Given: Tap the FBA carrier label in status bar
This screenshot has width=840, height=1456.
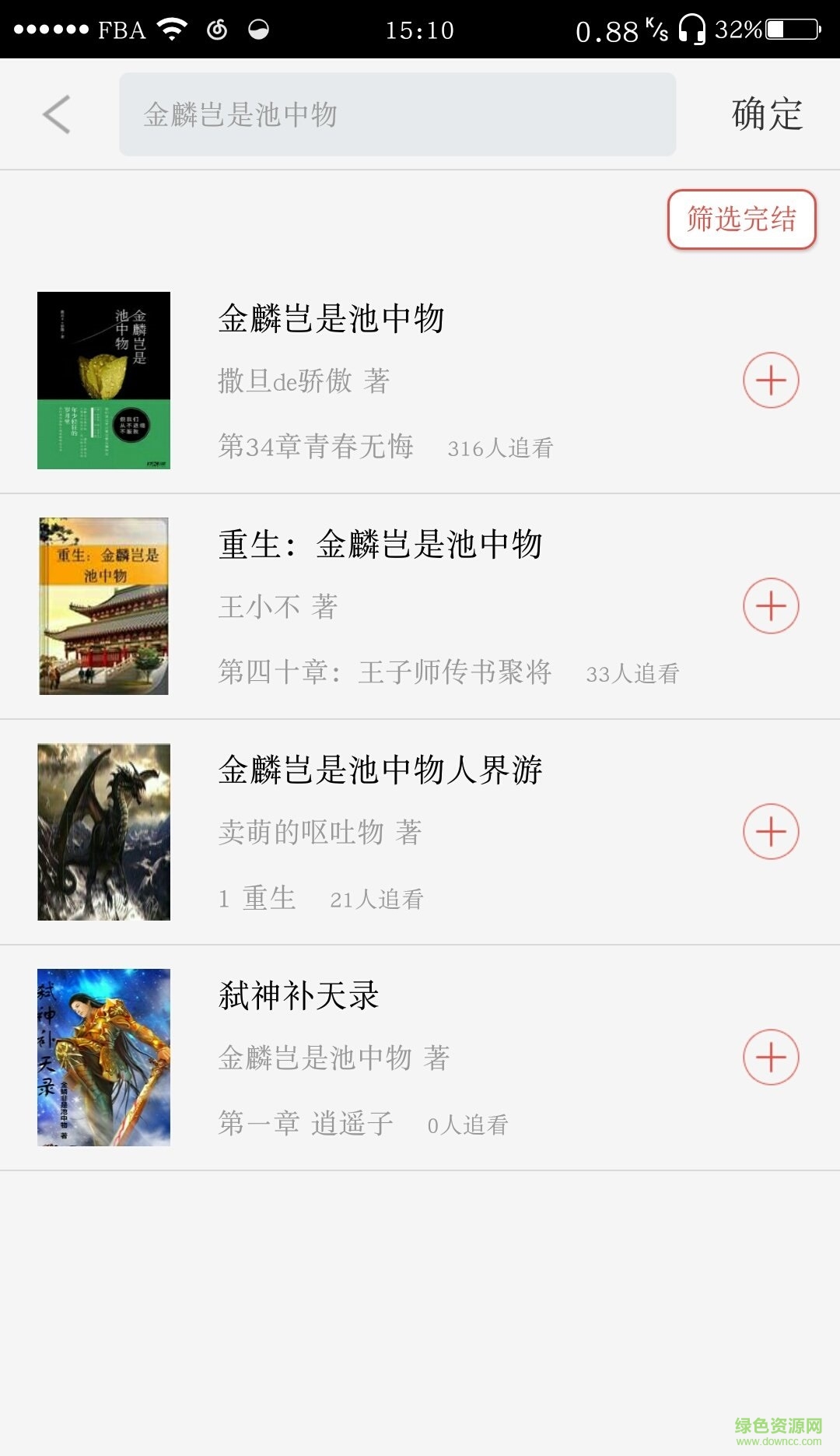Looking at the screenshot, I should pyautogui.click(x=122, y=30).
